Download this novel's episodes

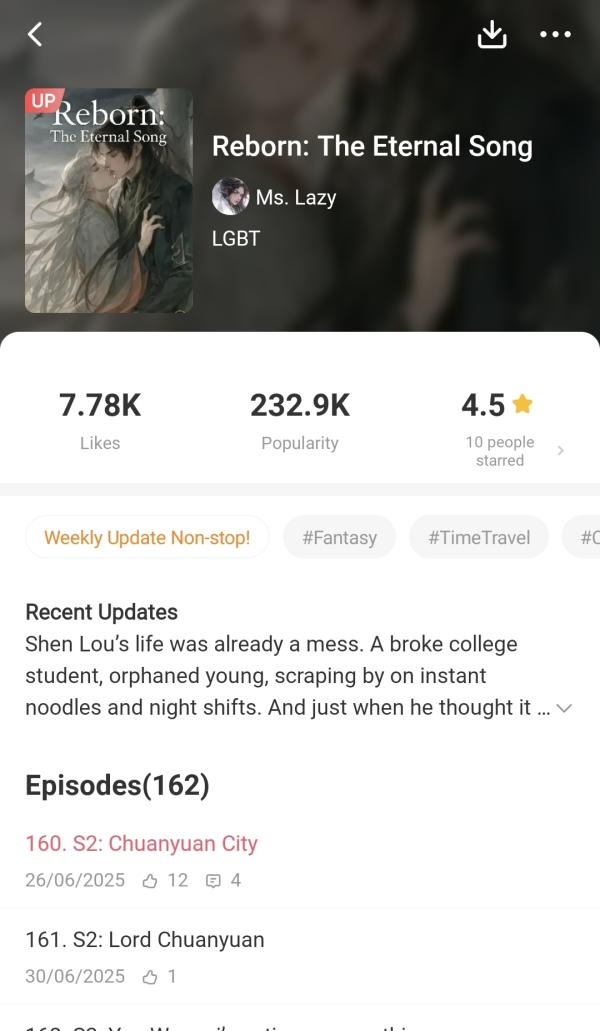click(492, 34)
